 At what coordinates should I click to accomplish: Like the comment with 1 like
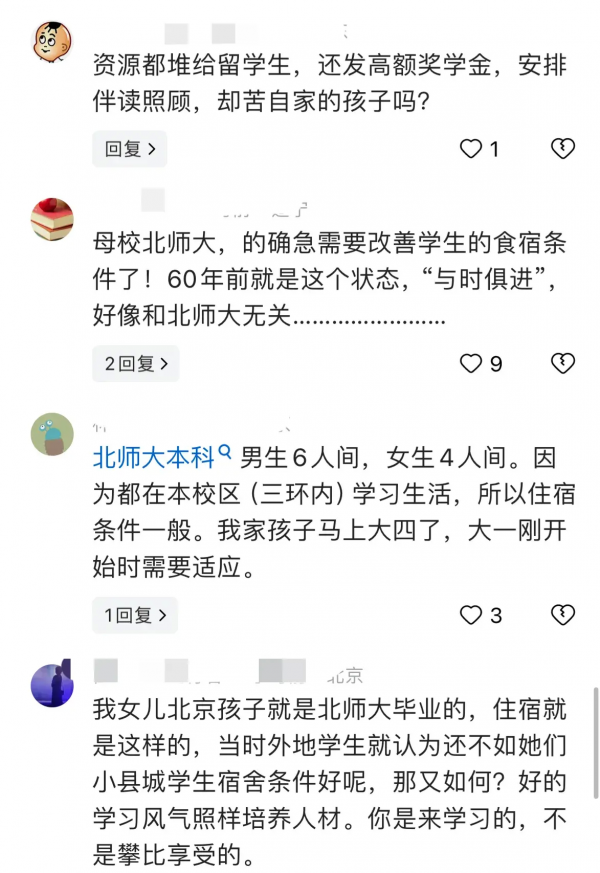pos(471,149)
